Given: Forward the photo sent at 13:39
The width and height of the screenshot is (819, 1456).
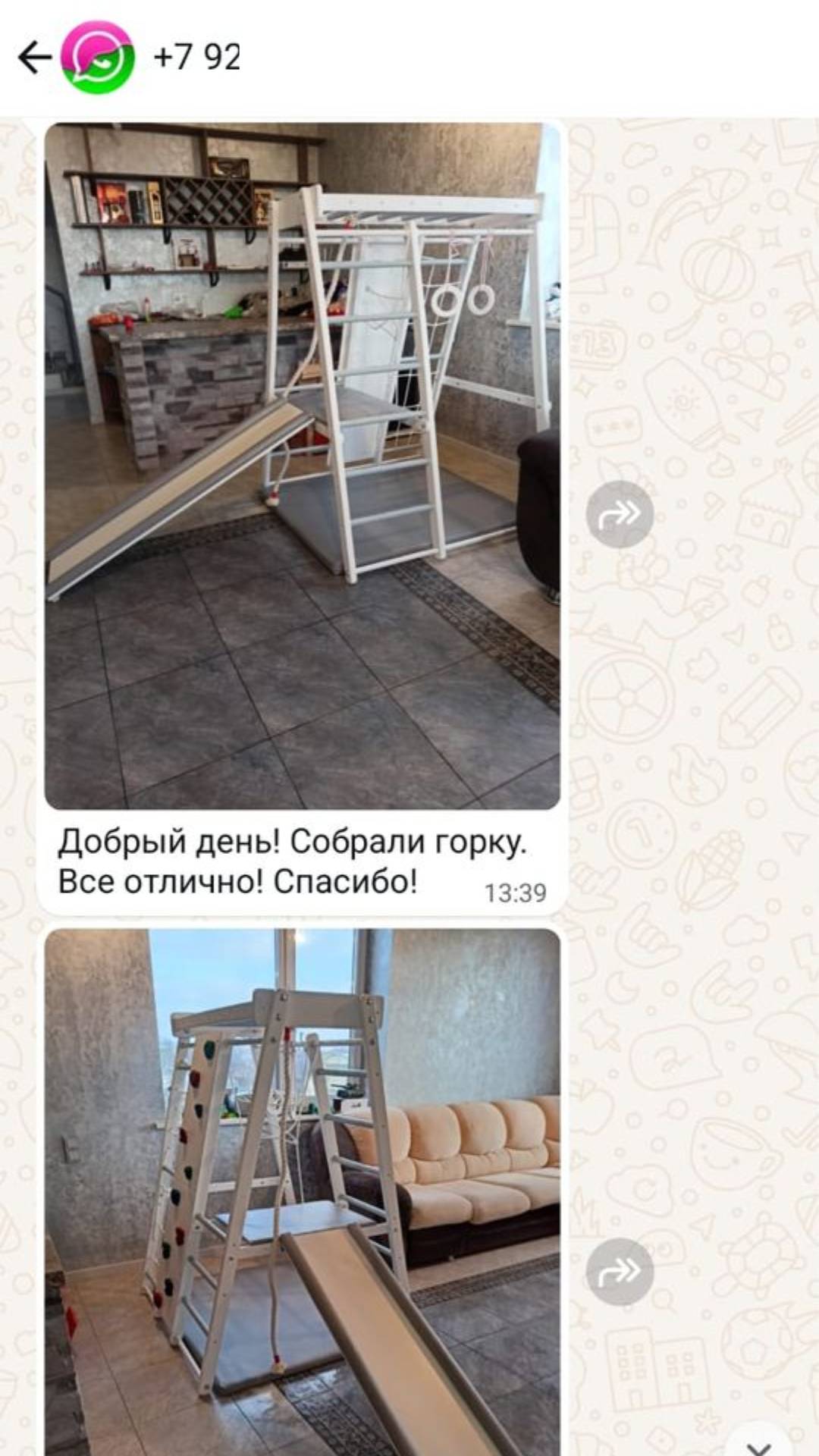Looking at the screenshot, I should pos(620,514).
